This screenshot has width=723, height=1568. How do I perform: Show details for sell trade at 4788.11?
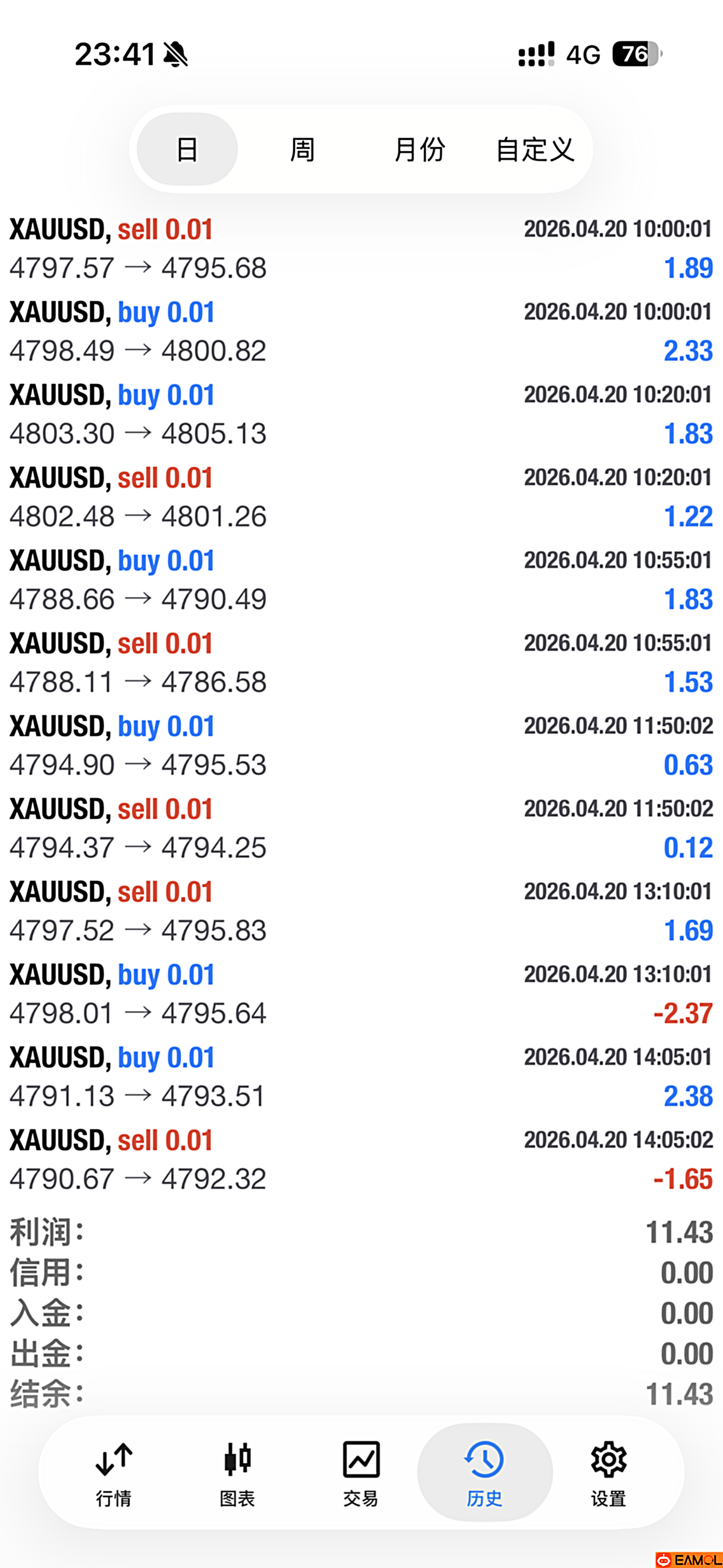pos(361,663)
